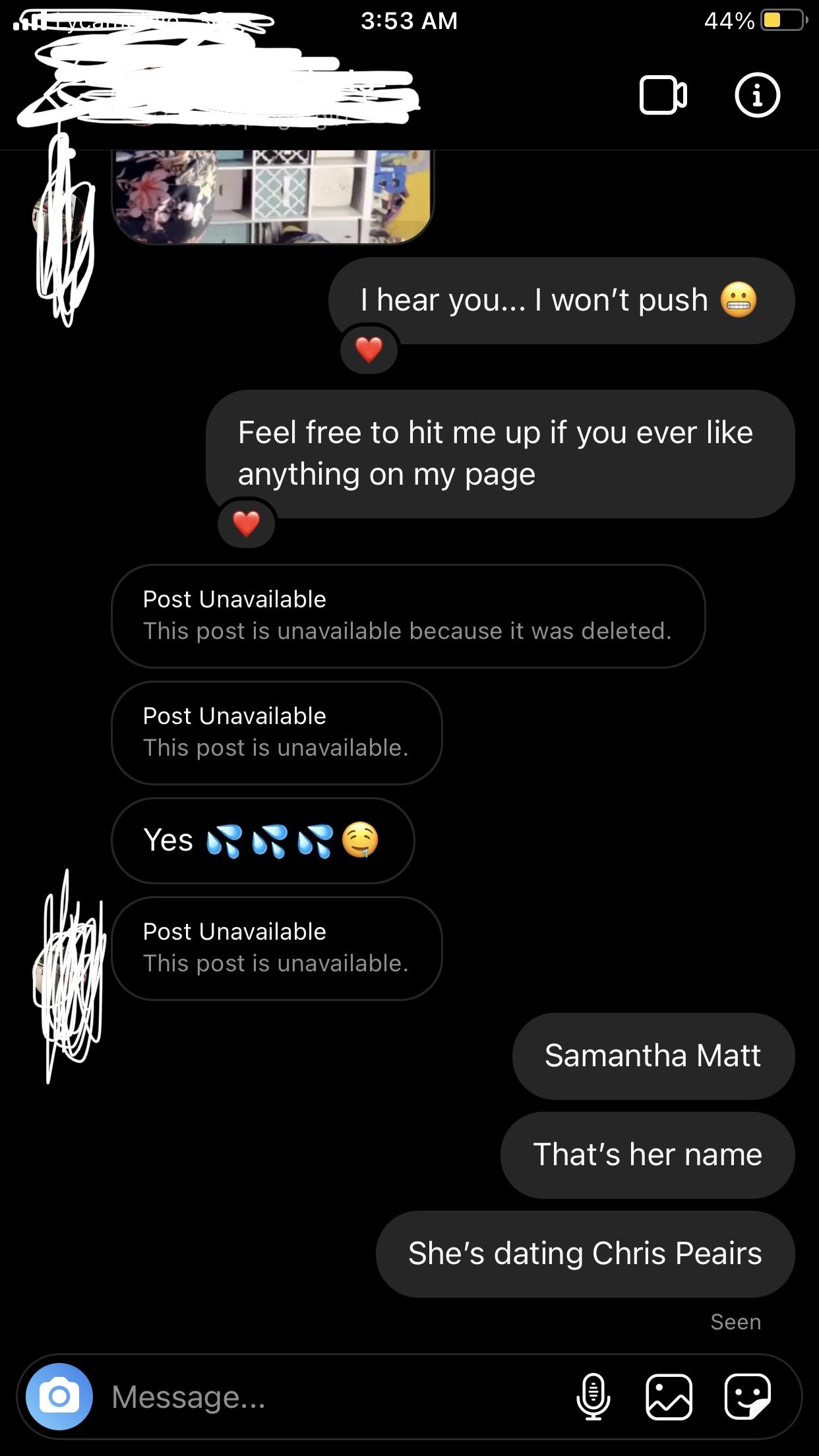The image size is (819, 1456).
Task: Open conversation details info icon
Action: click(x=757, y=96)
